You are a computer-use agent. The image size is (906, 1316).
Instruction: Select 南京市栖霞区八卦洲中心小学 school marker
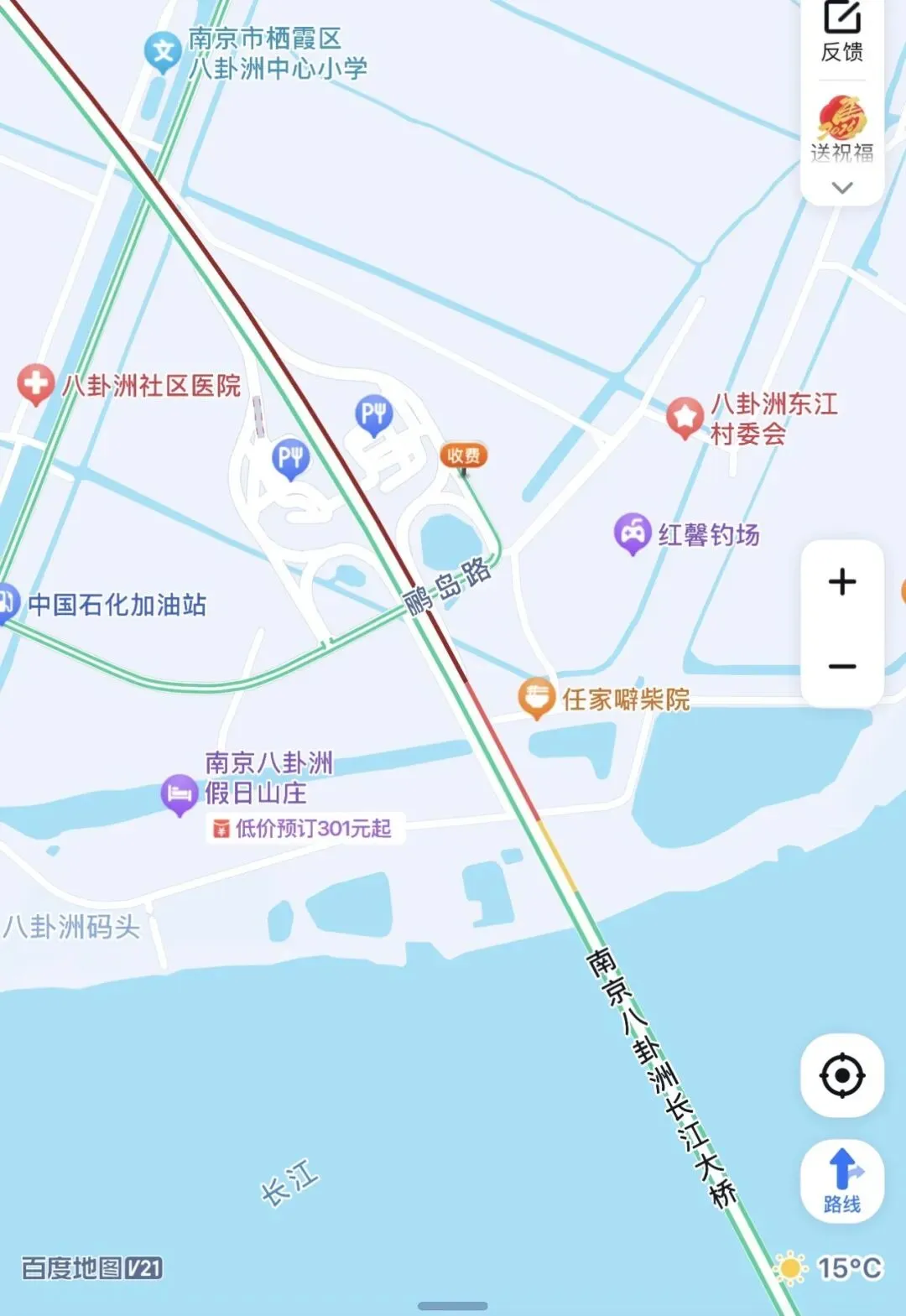[x=163, y=52]
